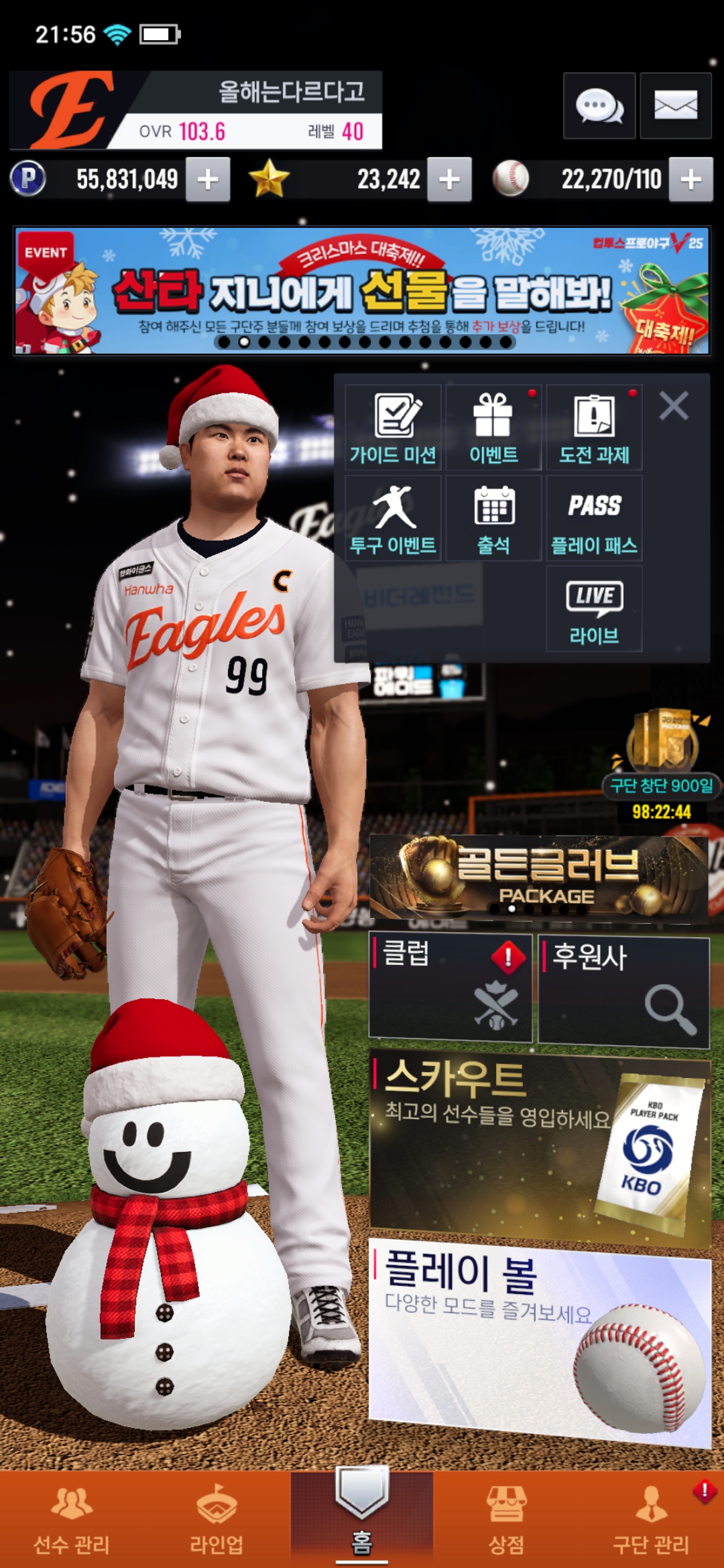Open the 산타 지니 Christmas event banner
Viewport: 724px width, 1568px height.
click(362, 291)
